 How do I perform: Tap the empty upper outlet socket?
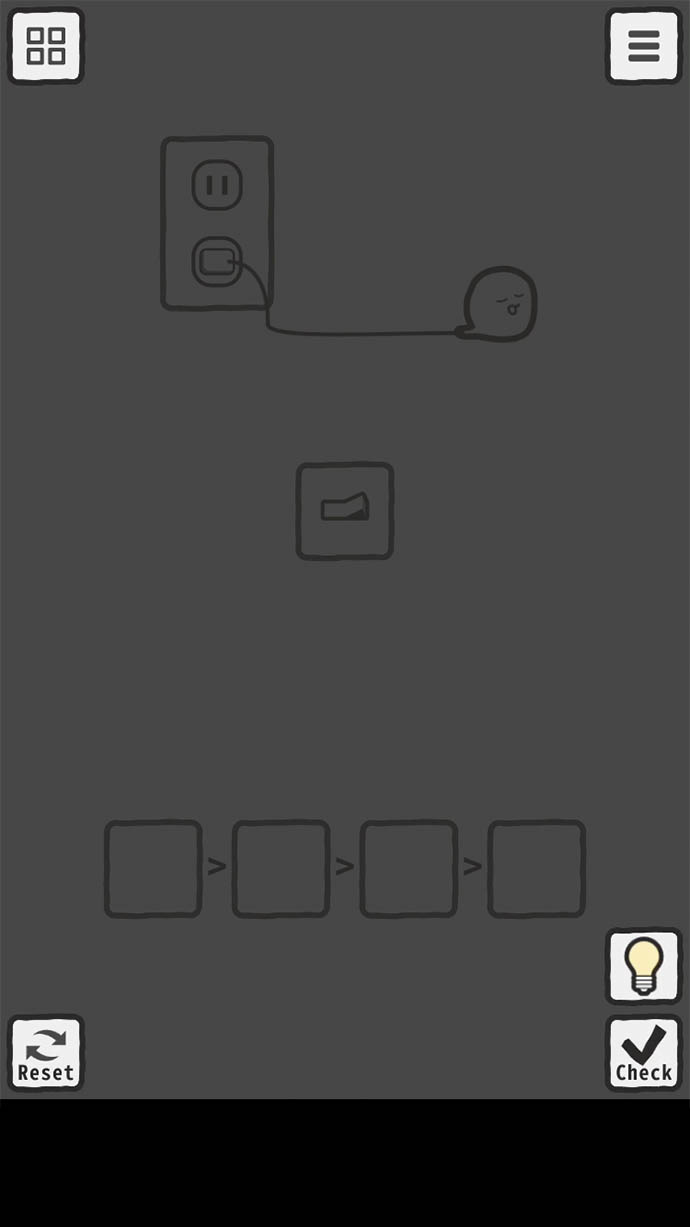pyautogui.click(x=217, y=185)
